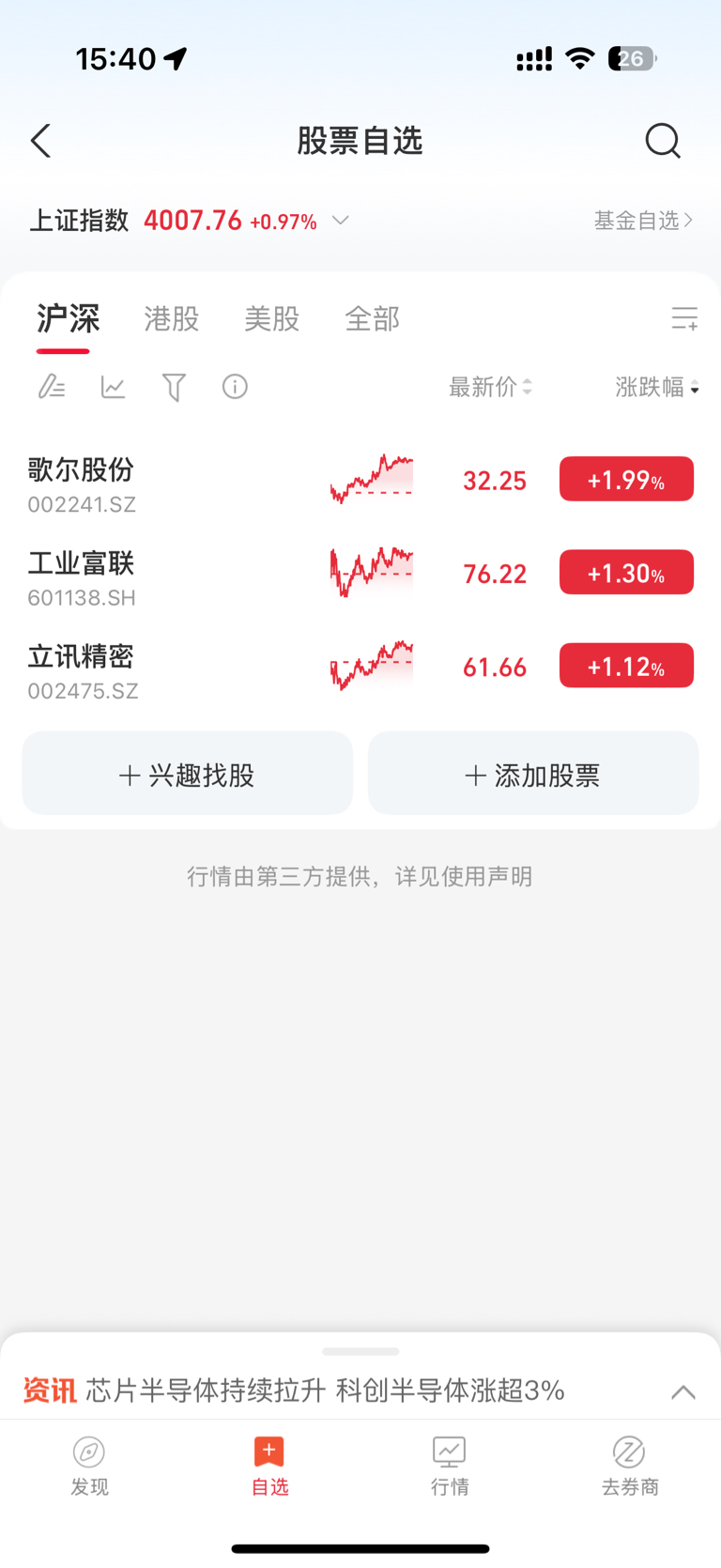
Task: Expand the 上证指数 index dropdown
Action: click(x=341, y=221)
